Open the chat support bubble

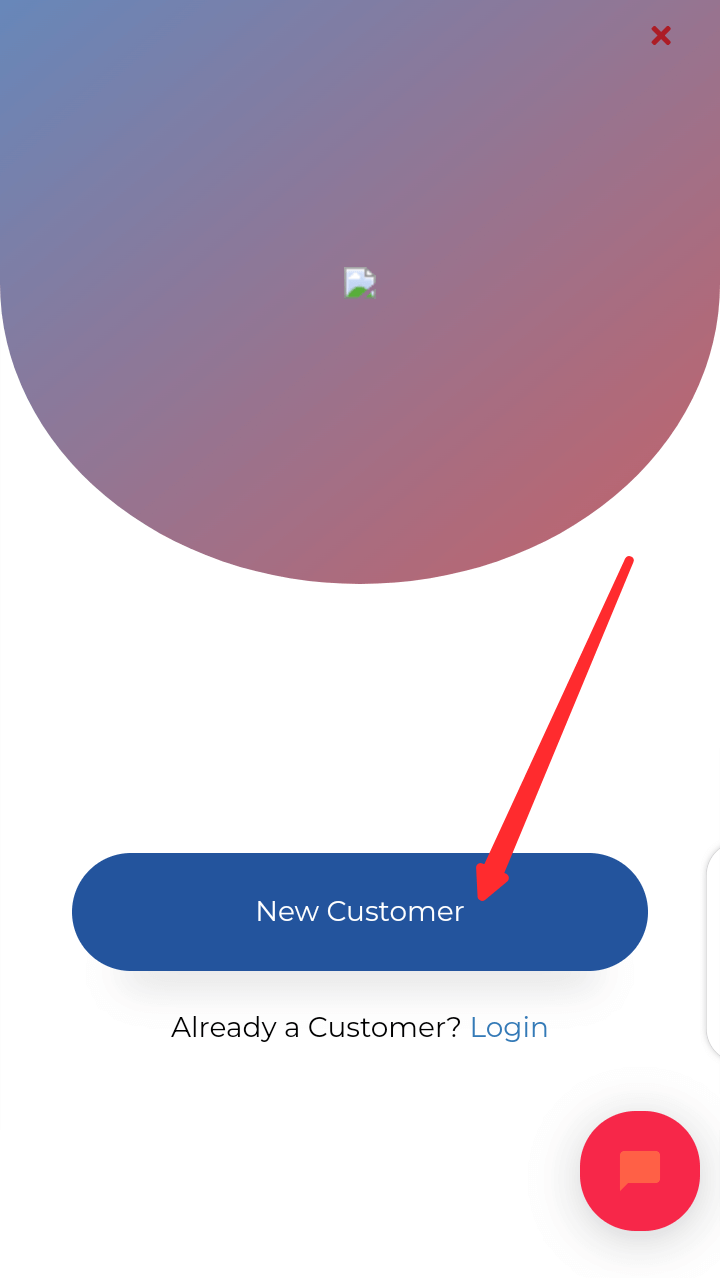[639, 1170]
